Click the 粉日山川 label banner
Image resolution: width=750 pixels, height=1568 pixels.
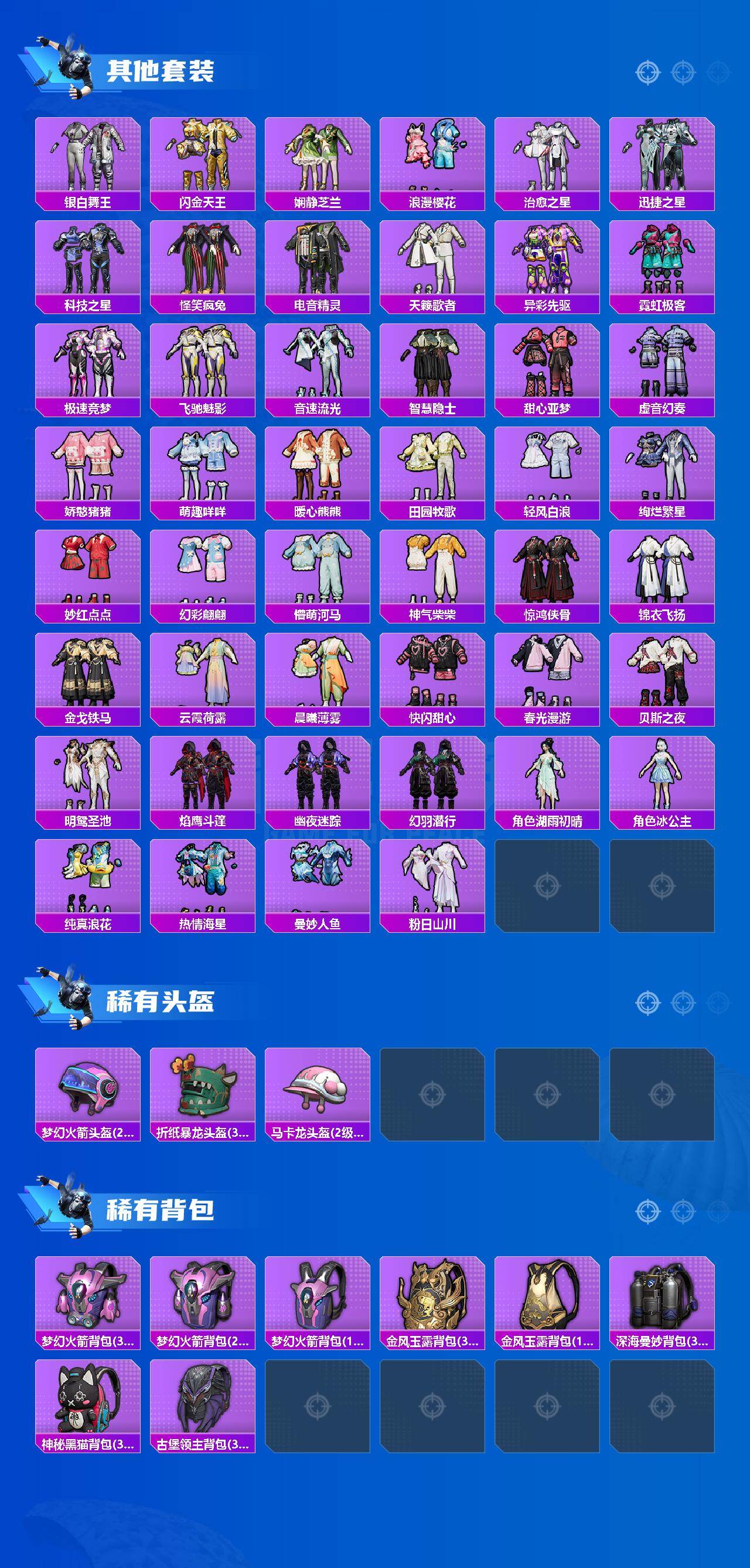[x=431, y=925]
